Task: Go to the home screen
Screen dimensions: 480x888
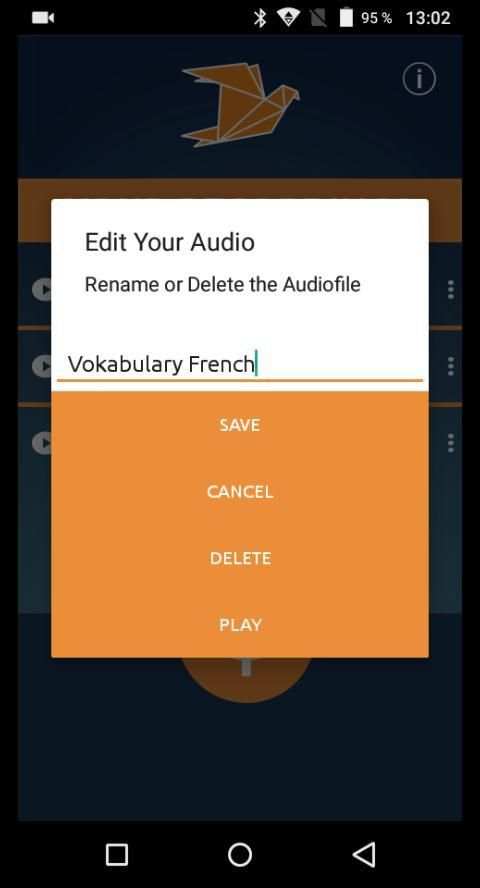Action: (239, 854)
